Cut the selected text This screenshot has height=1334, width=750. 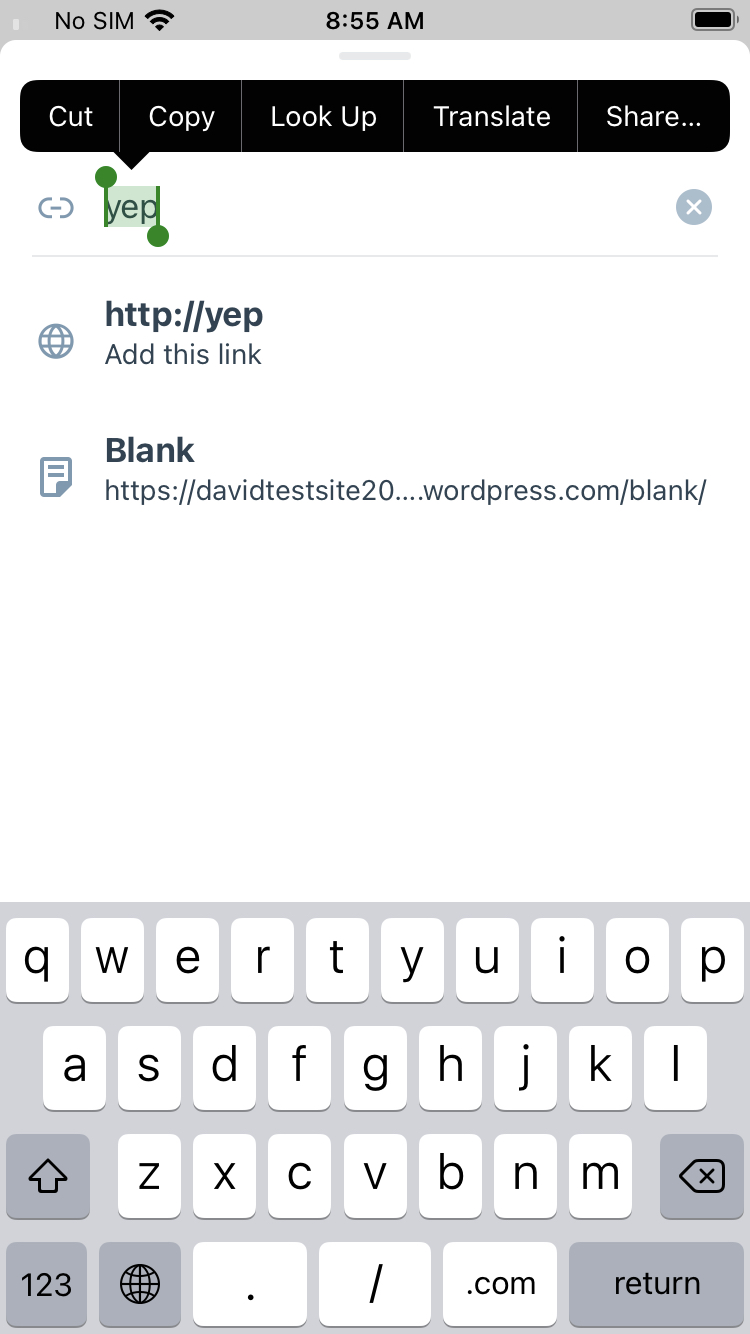(x=70, y=116)
